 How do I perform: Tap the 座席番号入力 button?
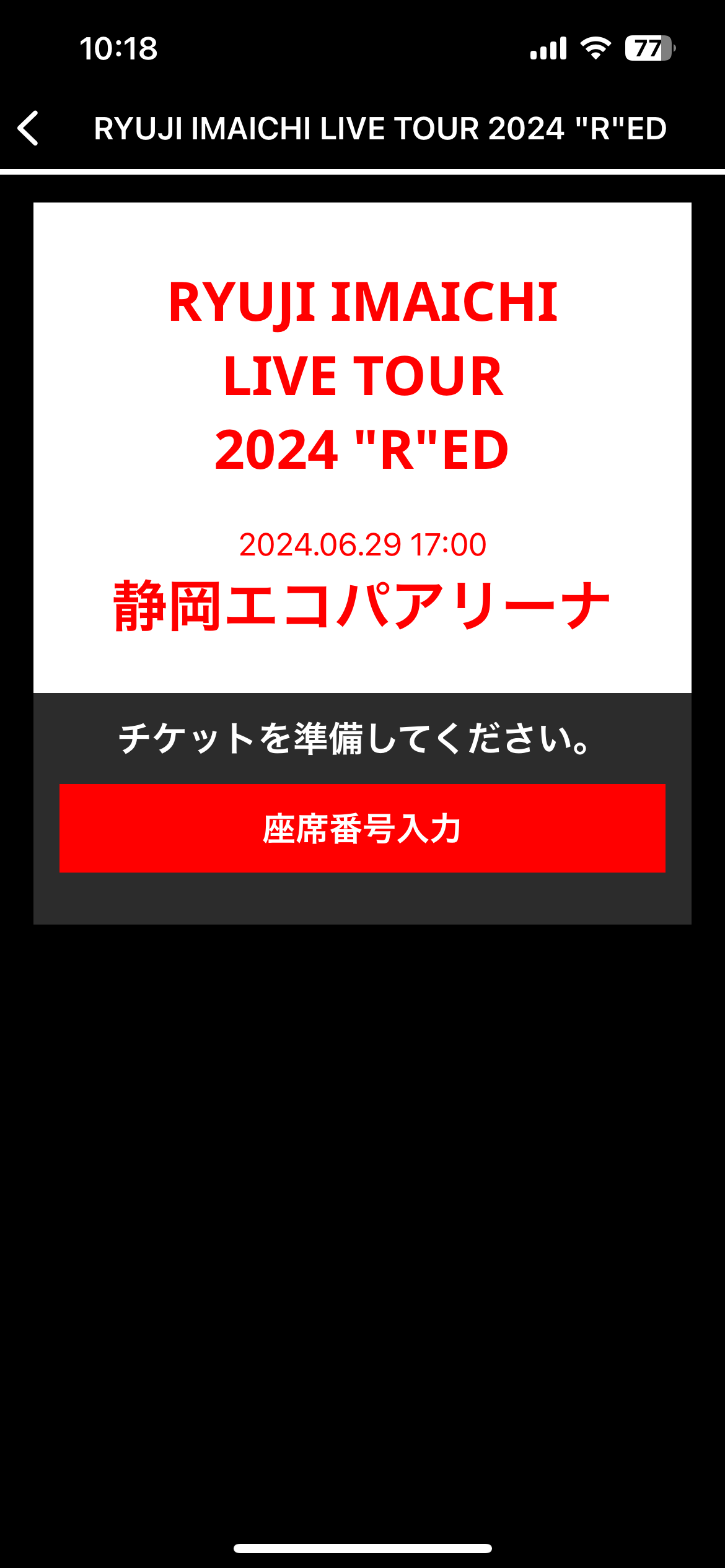pos(362,828)
